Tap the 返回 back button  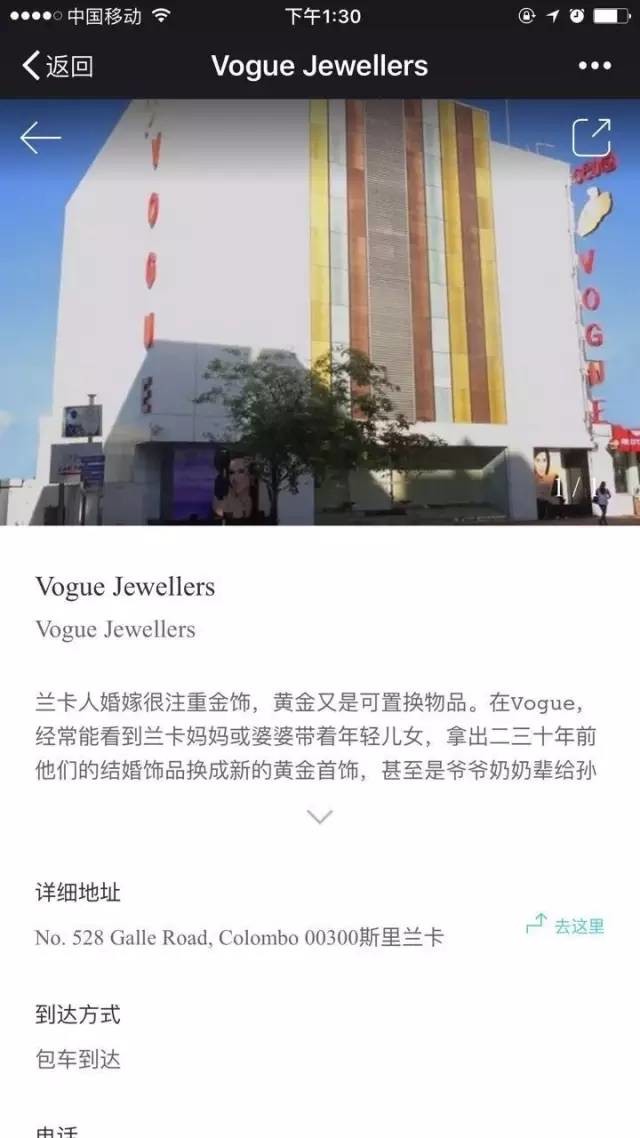57,67
